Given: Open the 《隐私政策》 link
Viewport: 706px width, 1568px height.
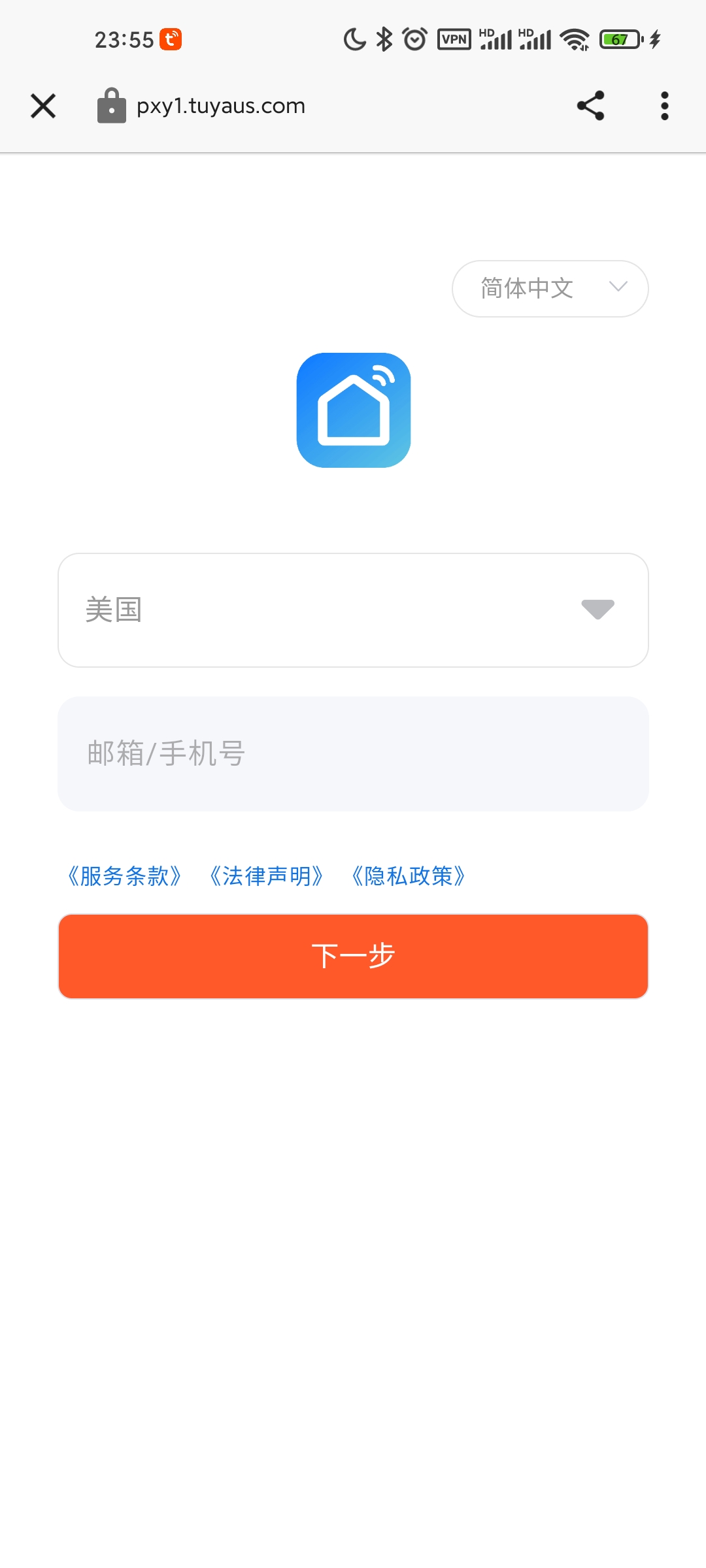Looking at the screenshot, I should (409, 876).
